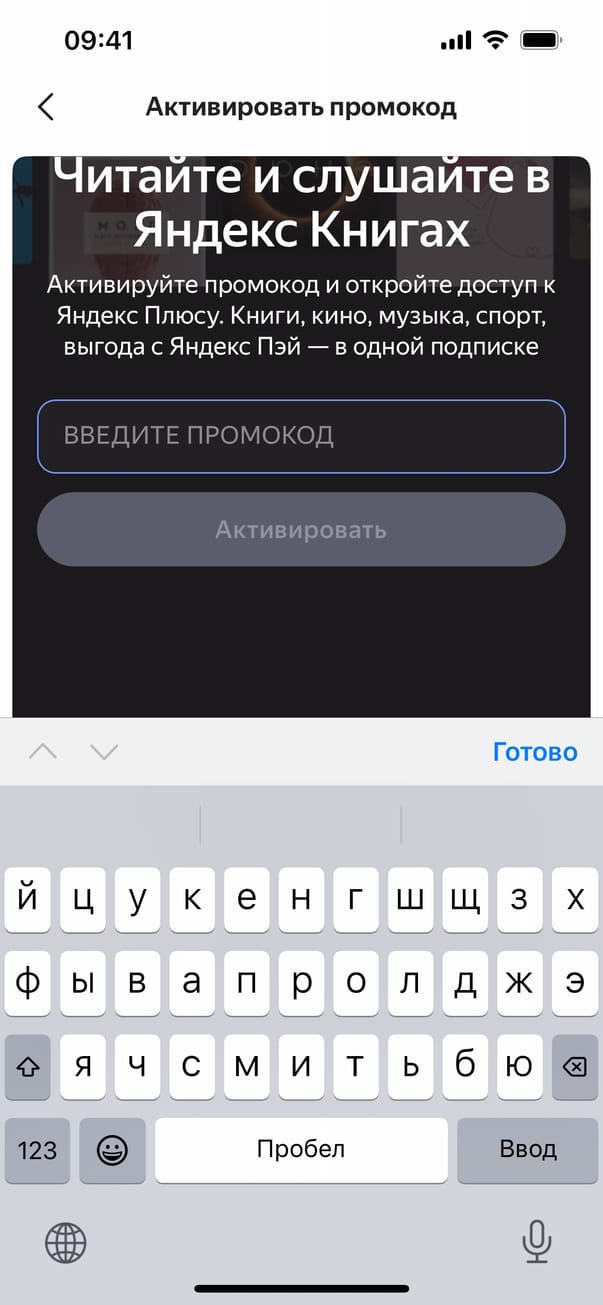This screenshot has width=603, height=1305.
Task: Start dictation with the microphone
Action: click(537, 1243)
